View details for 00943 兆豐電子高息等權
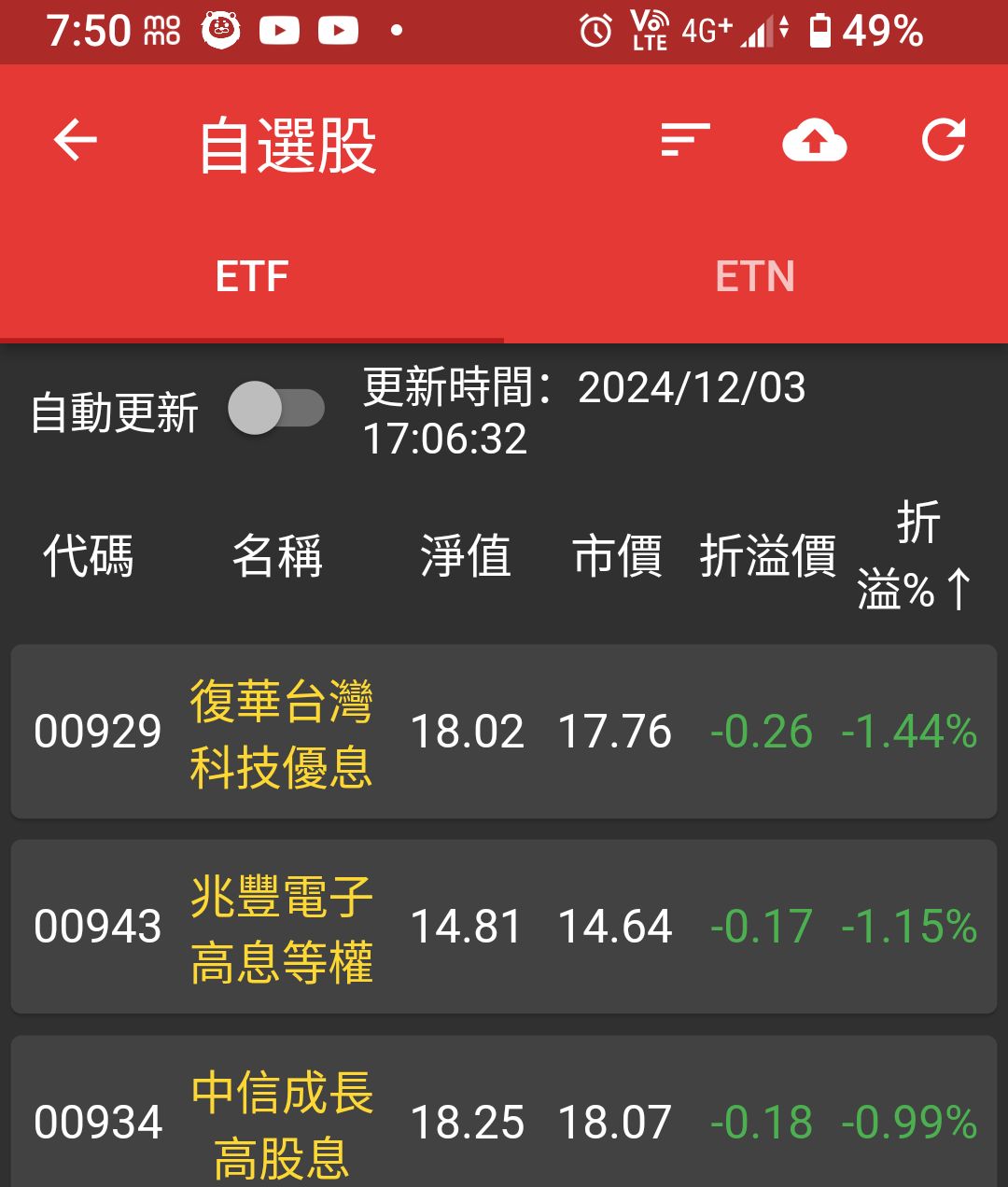 click(x=504, y=927)
